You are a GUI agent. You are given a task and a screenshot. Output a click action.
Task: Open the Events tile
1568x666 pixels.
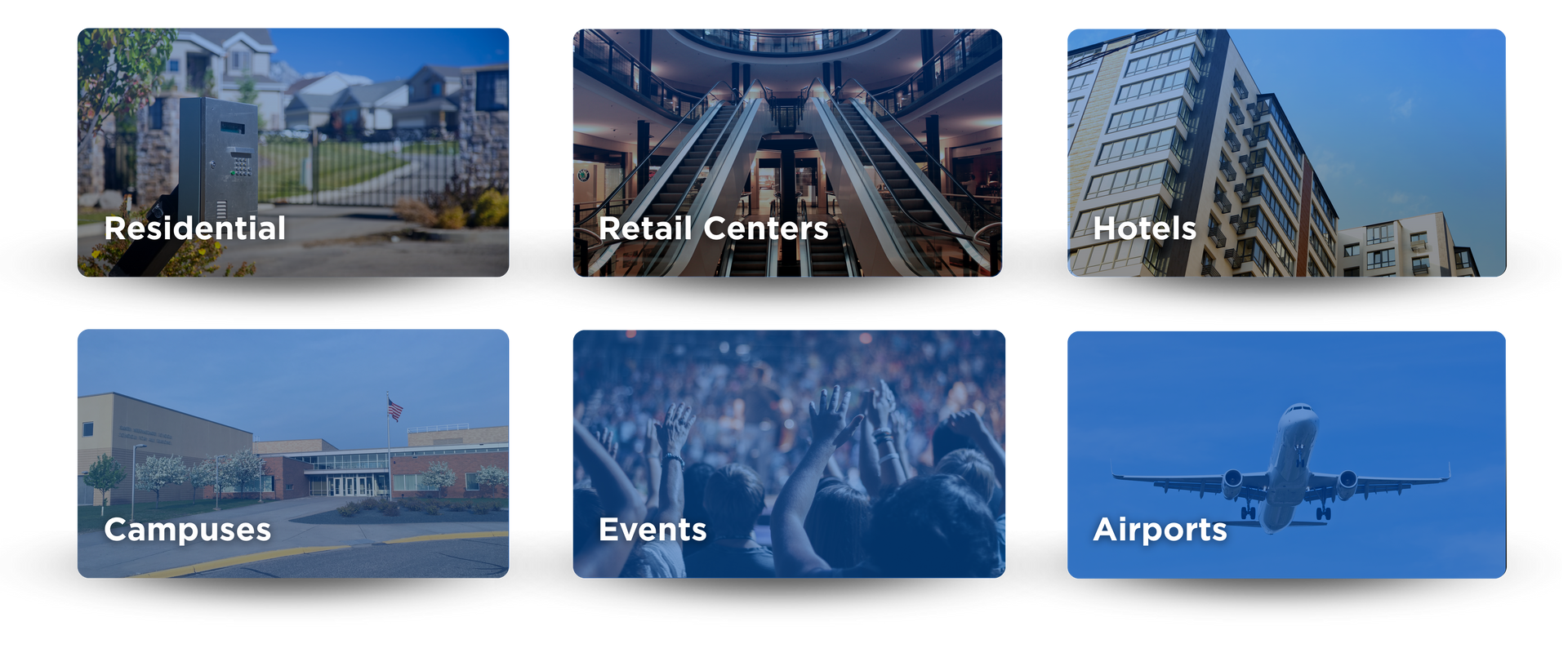tap(789, 454)
